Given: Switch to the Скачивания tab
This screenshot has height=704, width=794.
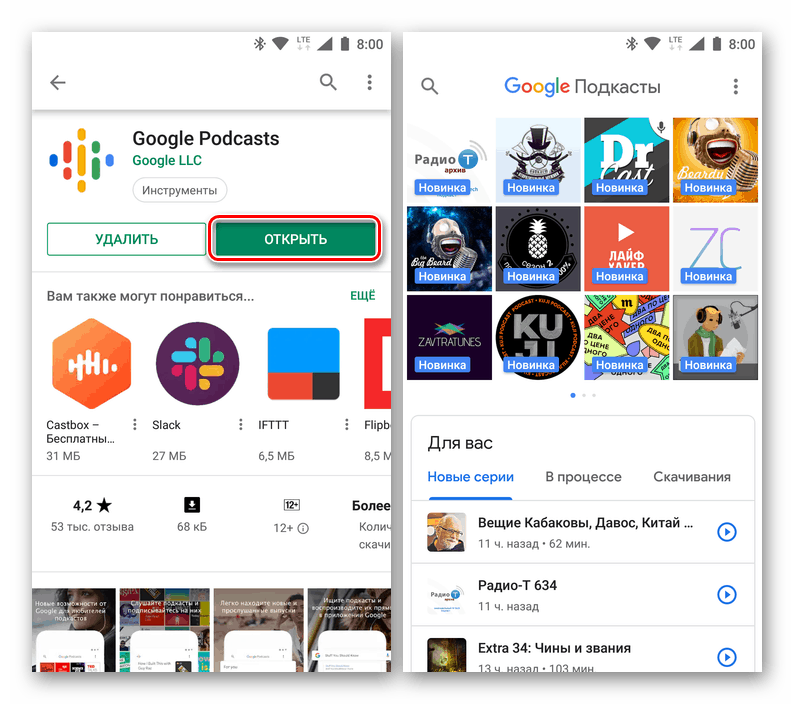Looking at the screenshot, I should click(x=691, y=477).
